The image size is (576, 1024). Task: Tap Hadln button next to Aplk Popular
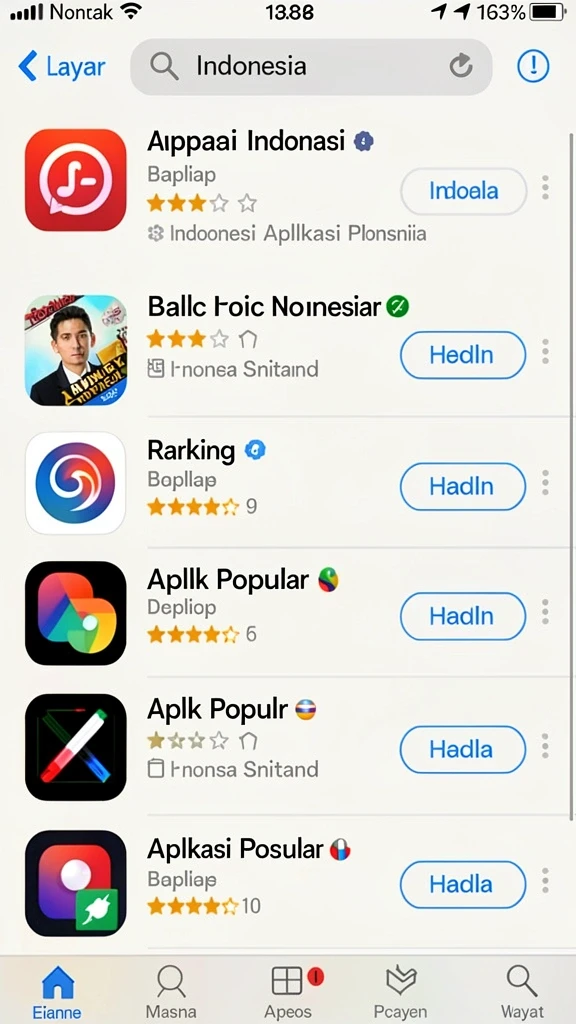pyautogui.click(x=462, y=616)
